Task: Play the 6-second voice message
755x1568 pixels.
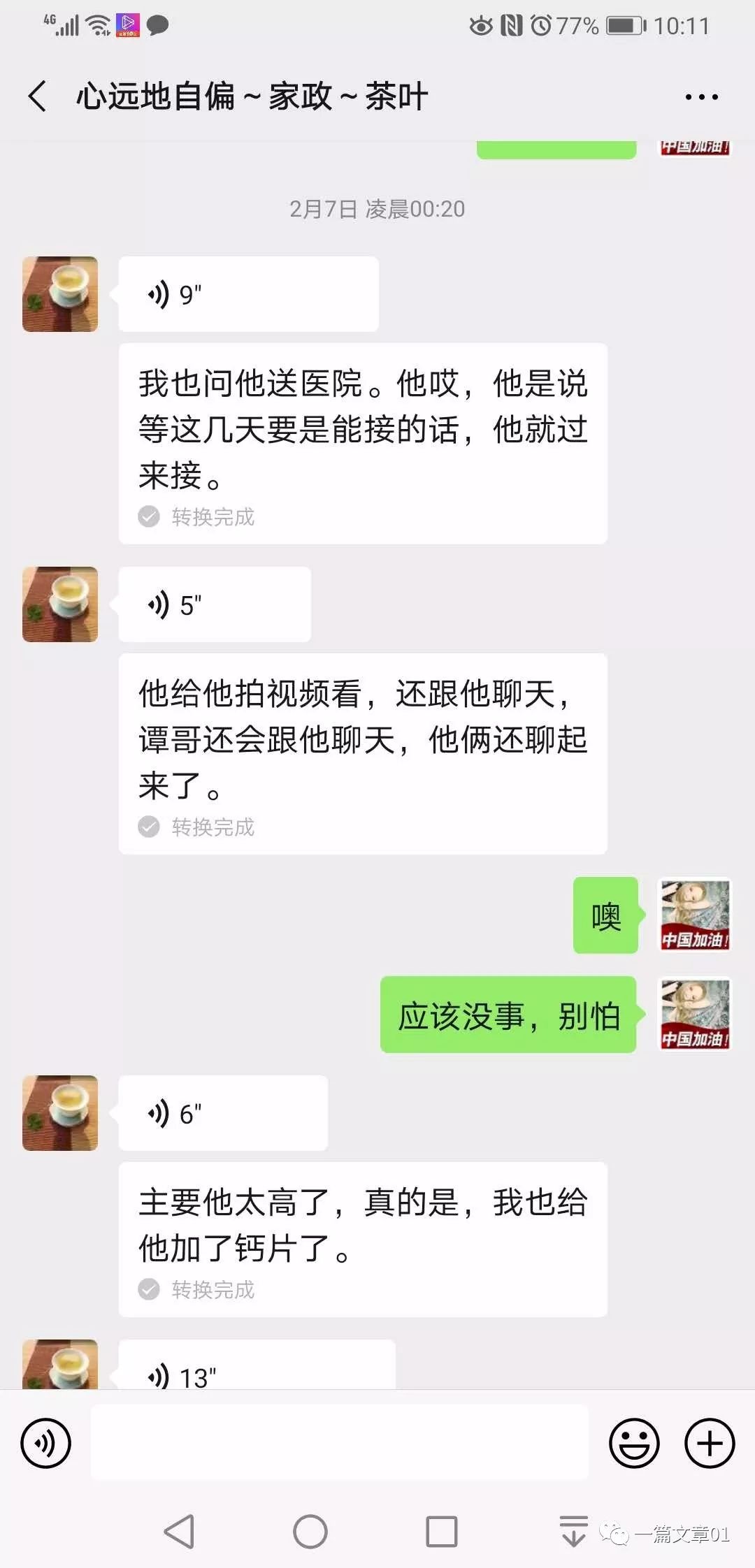Action: tap(222, 1112)
